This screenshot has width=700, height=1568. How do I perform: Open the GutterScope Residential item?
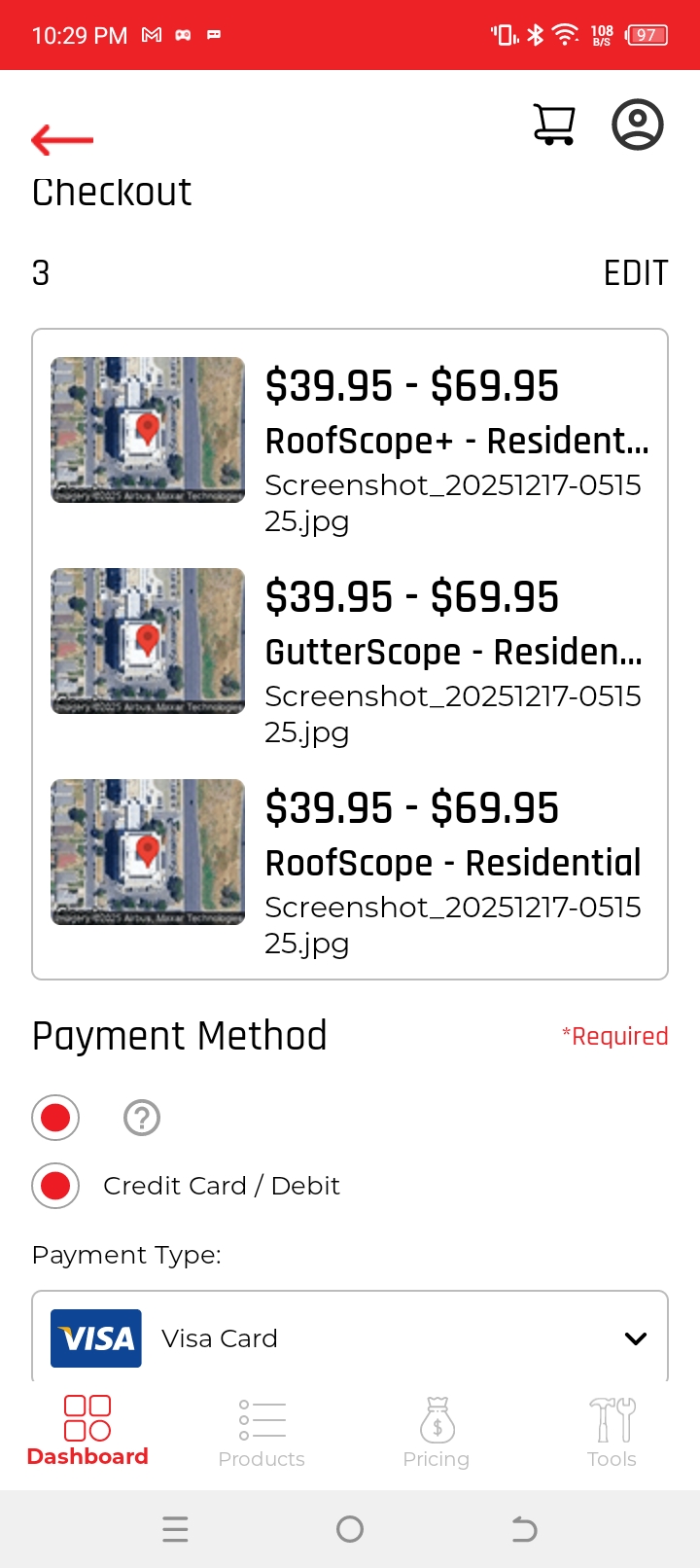pyautogui.click(x=454, y=652)
